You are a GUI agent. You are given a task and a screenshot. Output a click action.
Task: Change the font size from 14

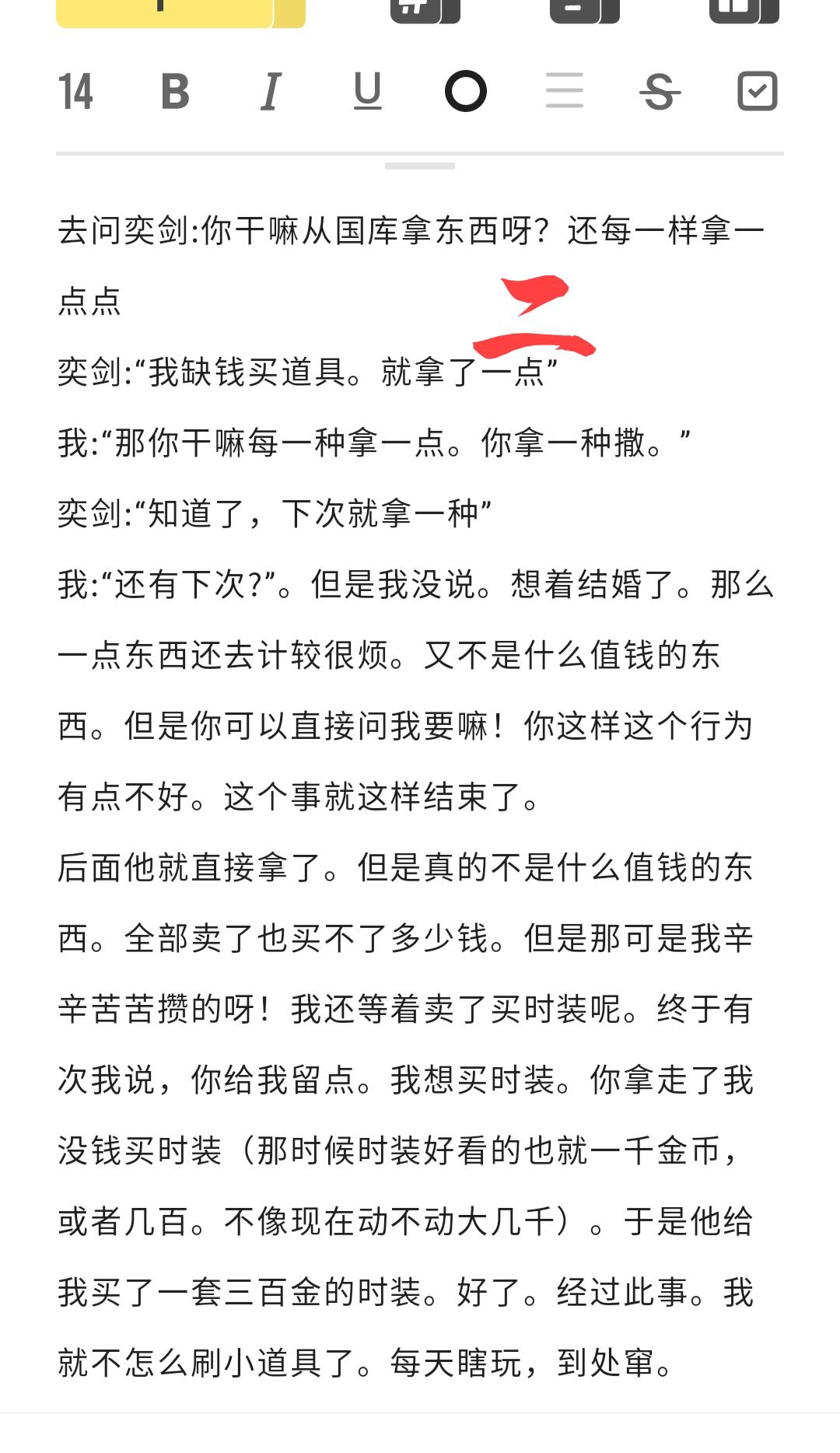(x=75, y=91)
